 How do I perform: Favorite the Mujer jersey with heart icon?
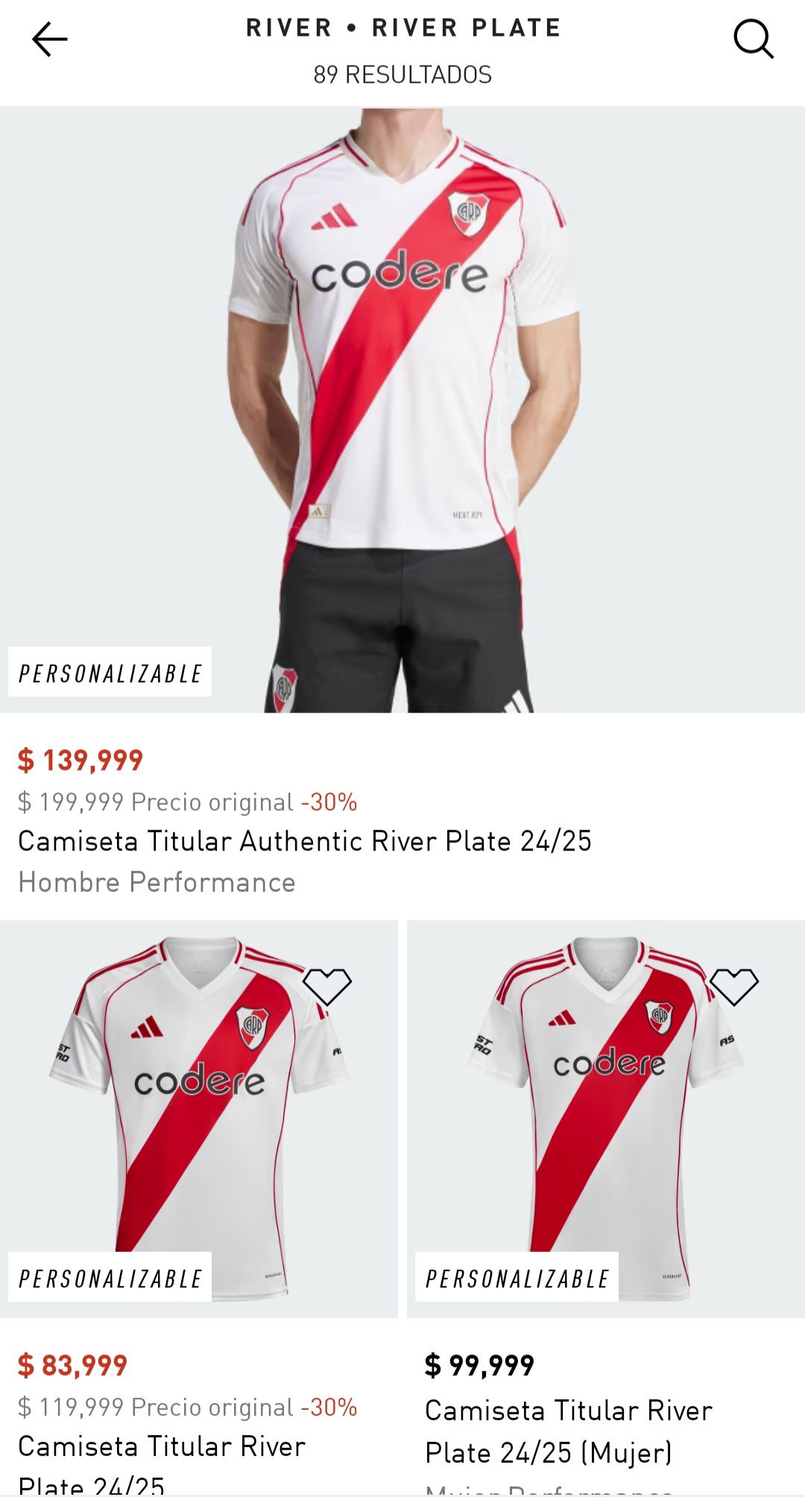[733, 987]
